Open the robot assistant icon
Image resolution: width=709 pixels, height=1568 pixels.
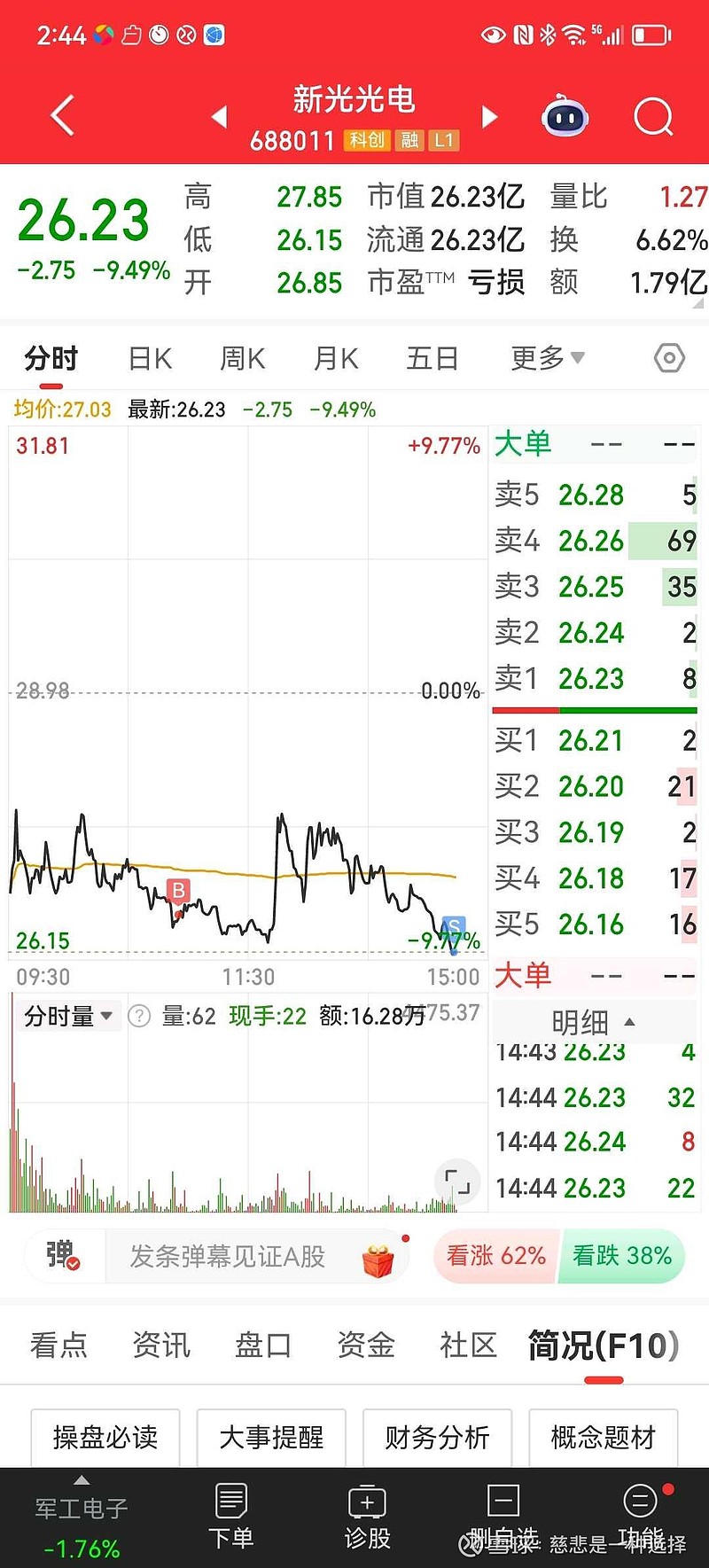pos(565,117)
